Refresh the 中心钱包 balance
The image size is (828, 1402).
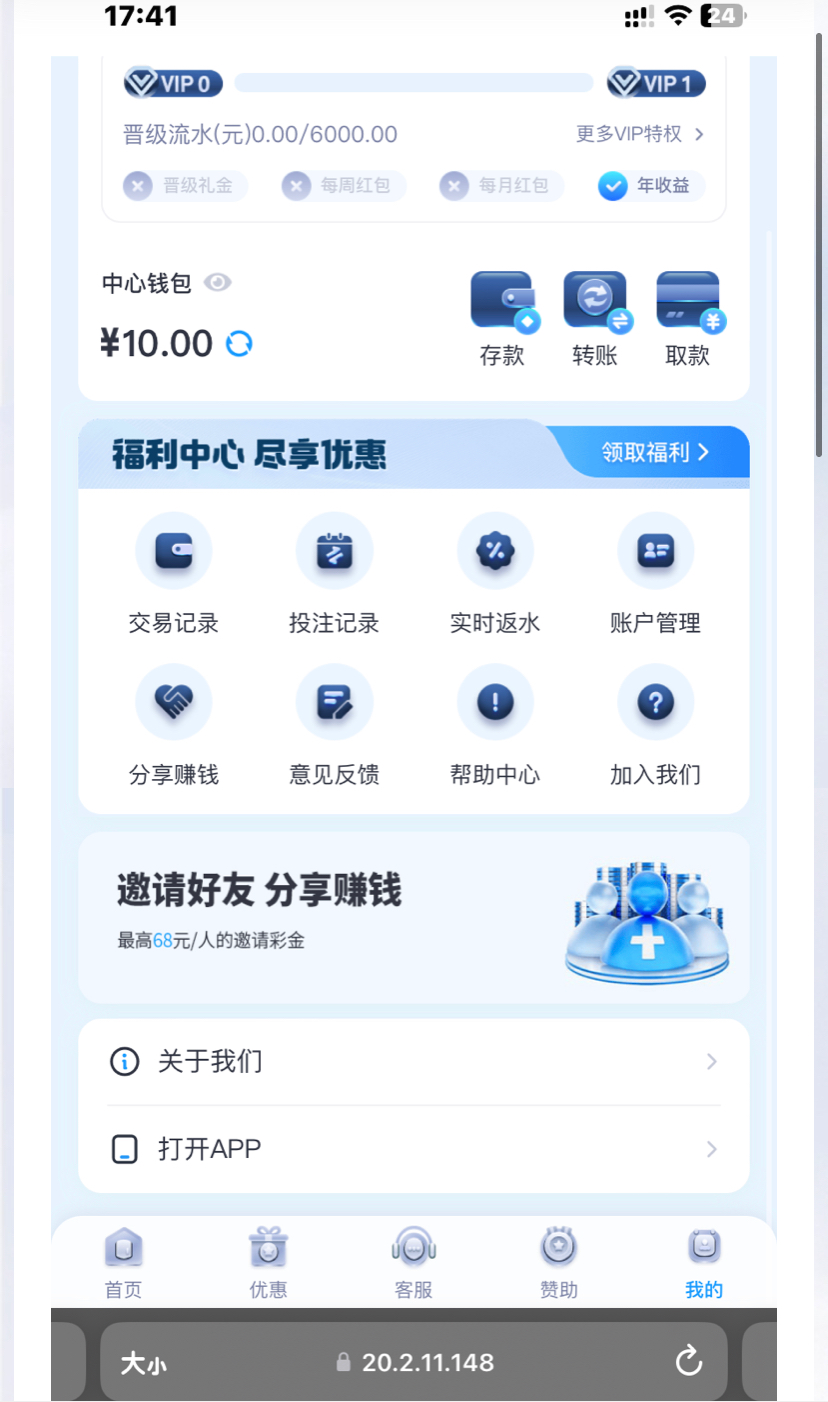239,344
